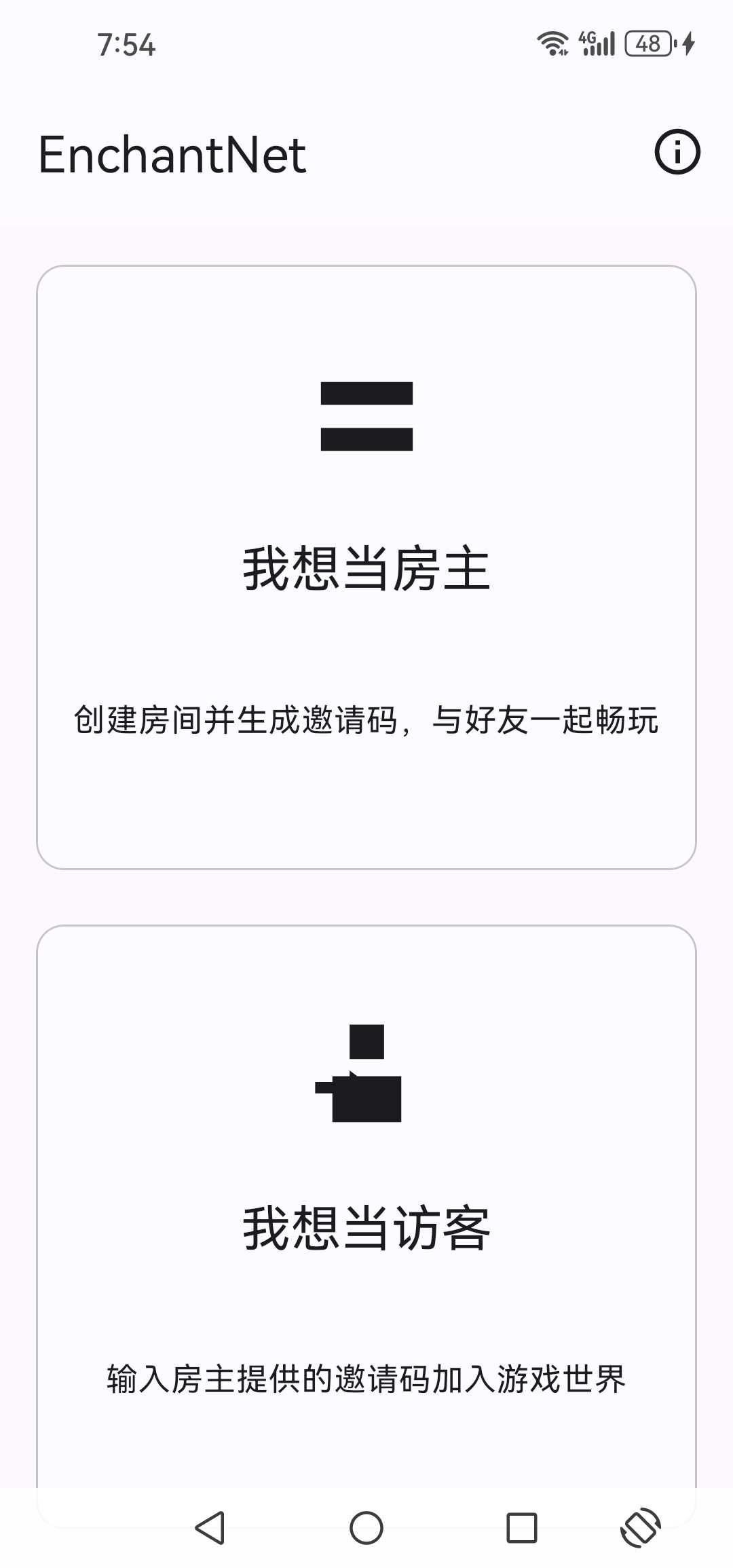Open the info icon in the app bar

677,152
